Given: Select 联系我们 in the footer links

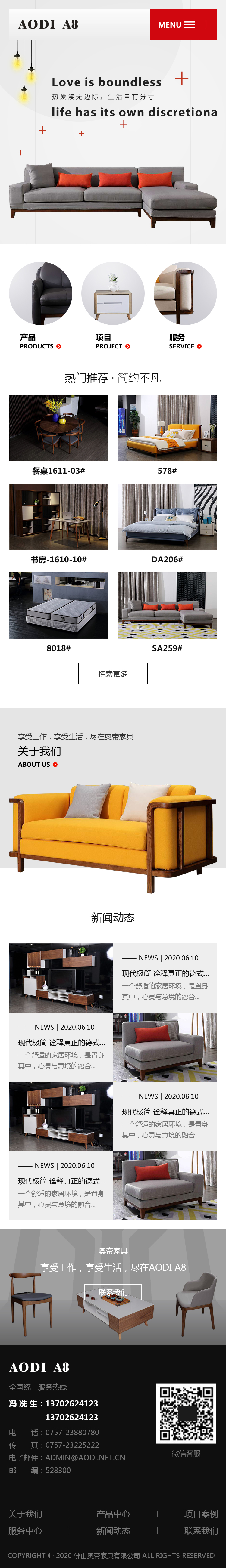Looking at the screenshot, I should click(200, 1531).
